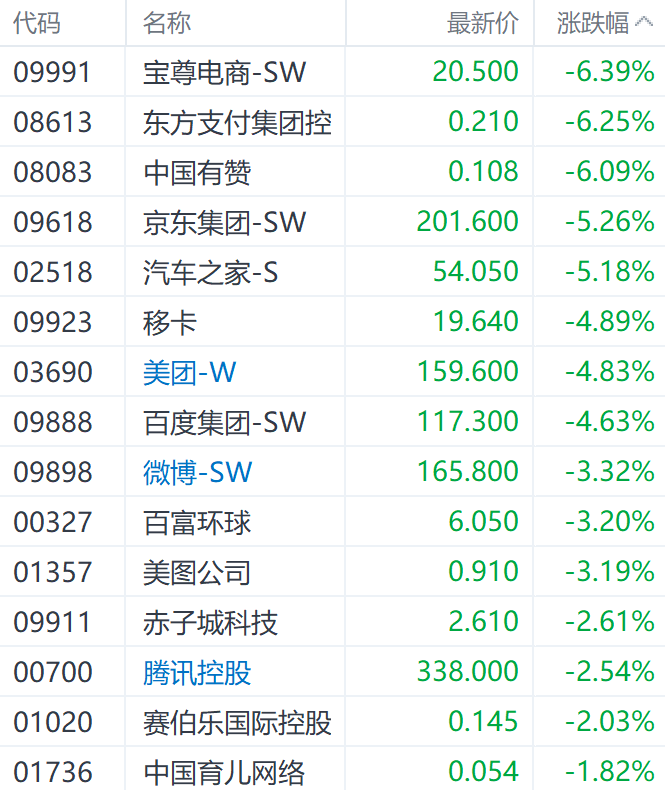Open stock 宝尊电商-SW details

tap(224, 72)
